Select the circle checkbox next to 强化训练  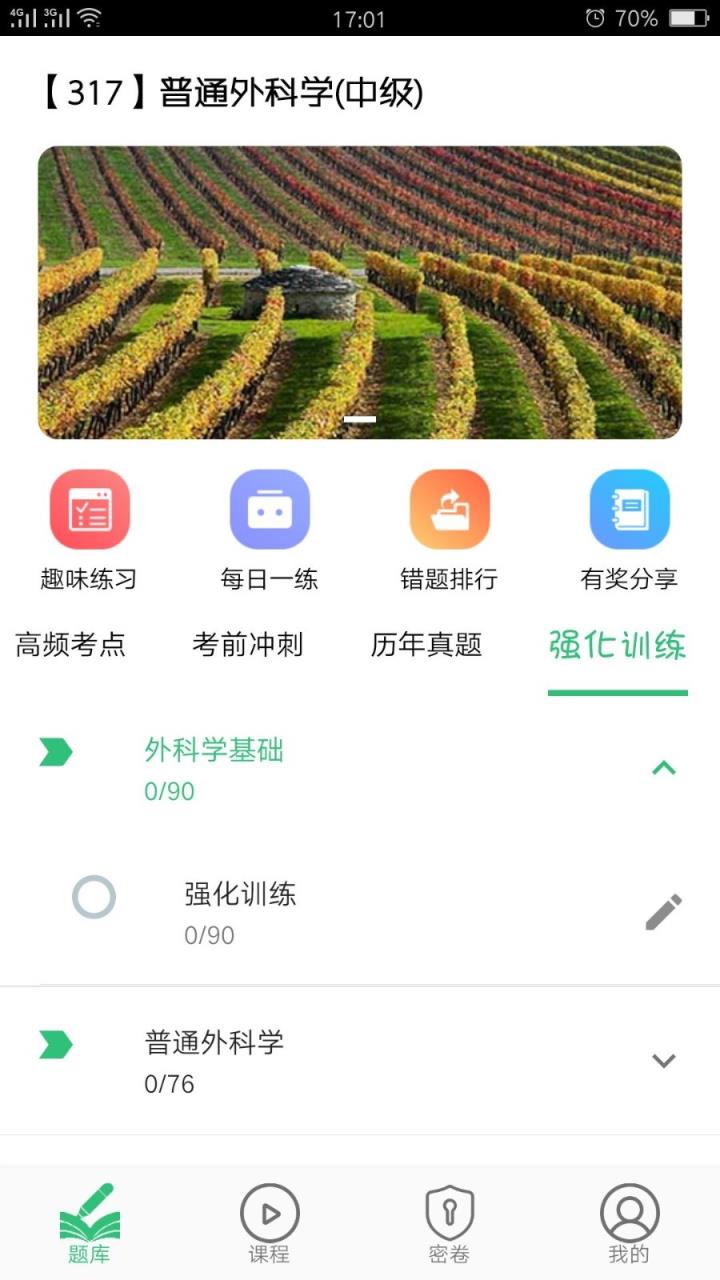pyautogui.click(x=93, y=898)
